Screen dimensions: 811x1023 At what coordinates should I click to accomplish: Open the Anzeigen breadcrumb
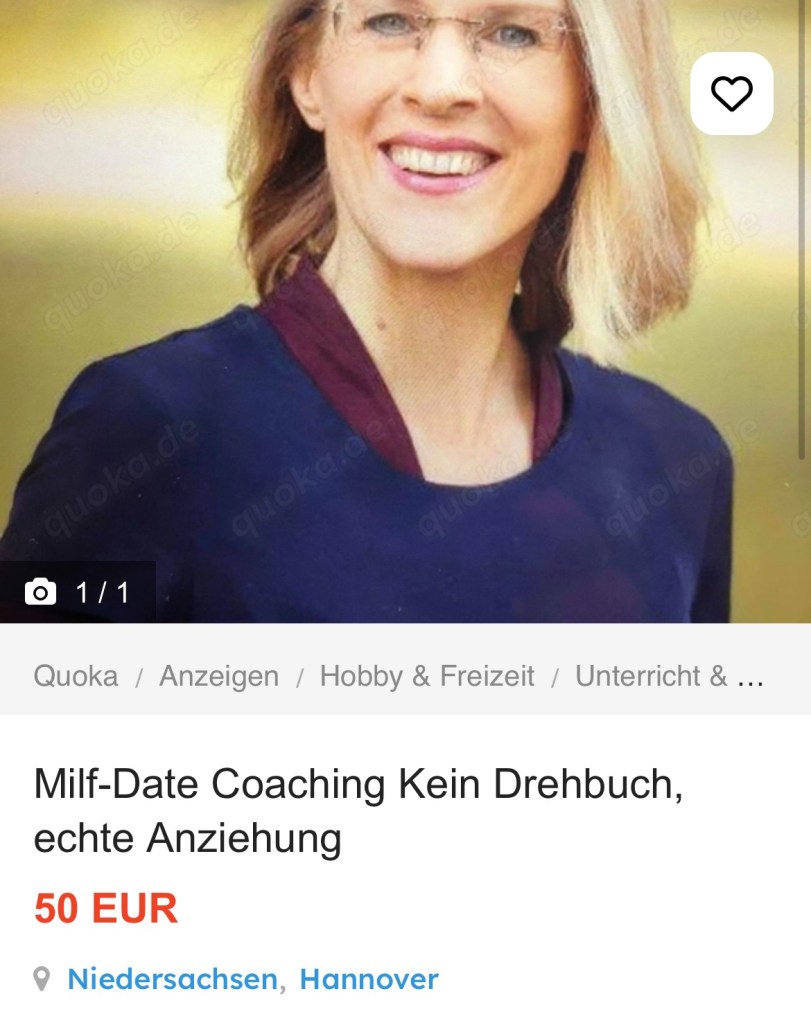point(219,676)
